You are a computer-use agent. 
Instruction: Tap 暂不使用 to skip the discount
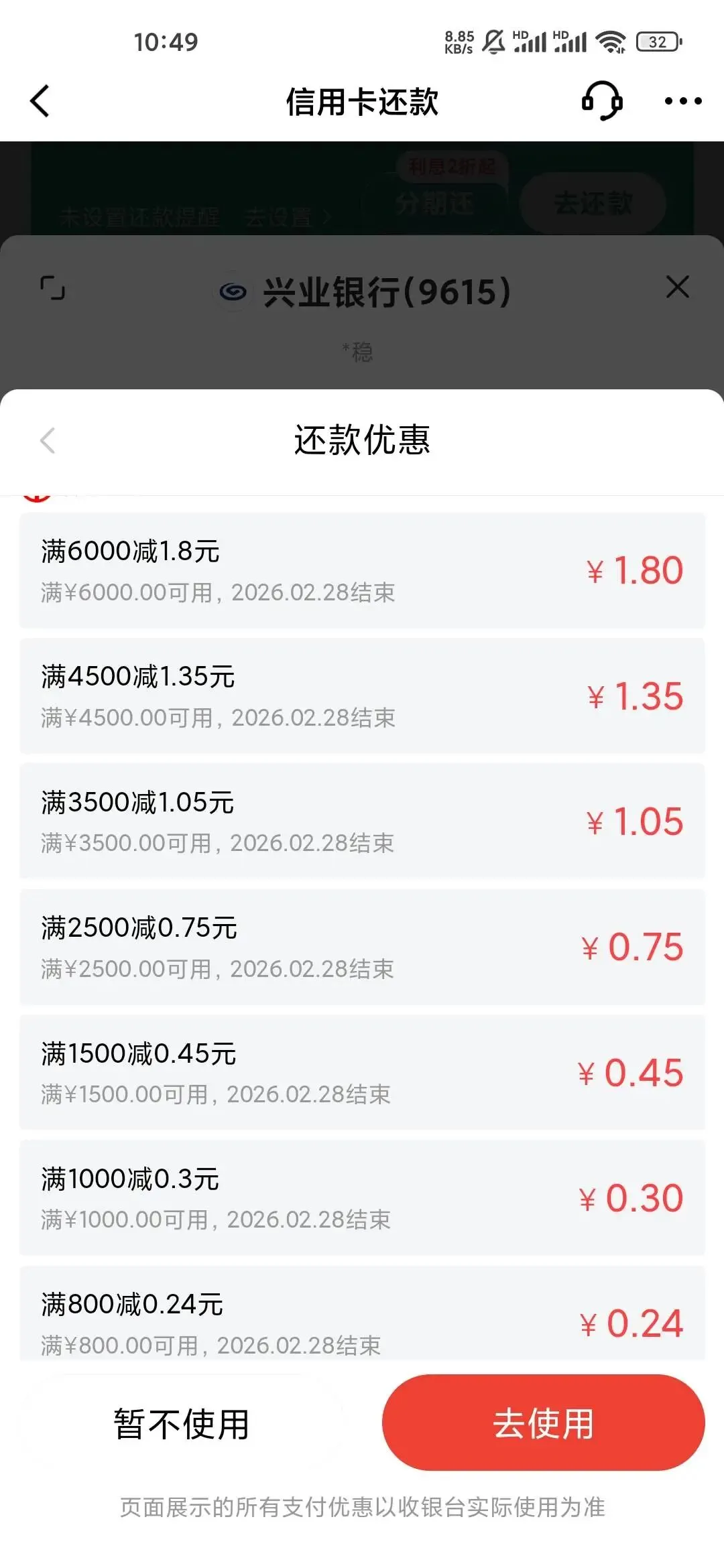coord(181,1424)
